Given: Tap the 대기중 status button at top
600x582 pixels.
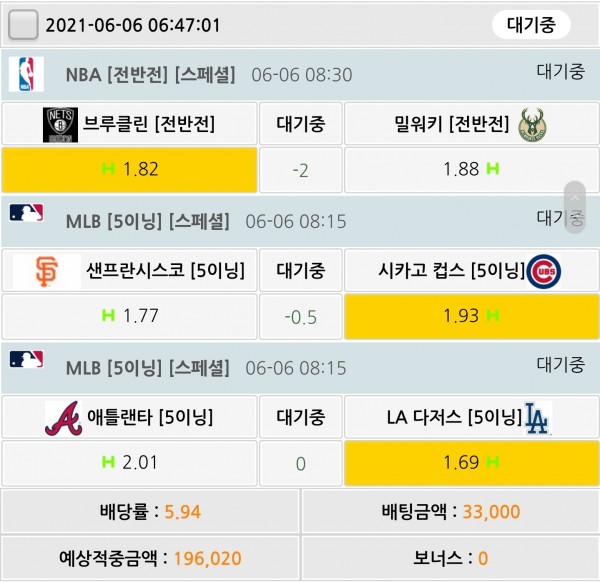Looking at the screenshot, I should coord(531,24).
